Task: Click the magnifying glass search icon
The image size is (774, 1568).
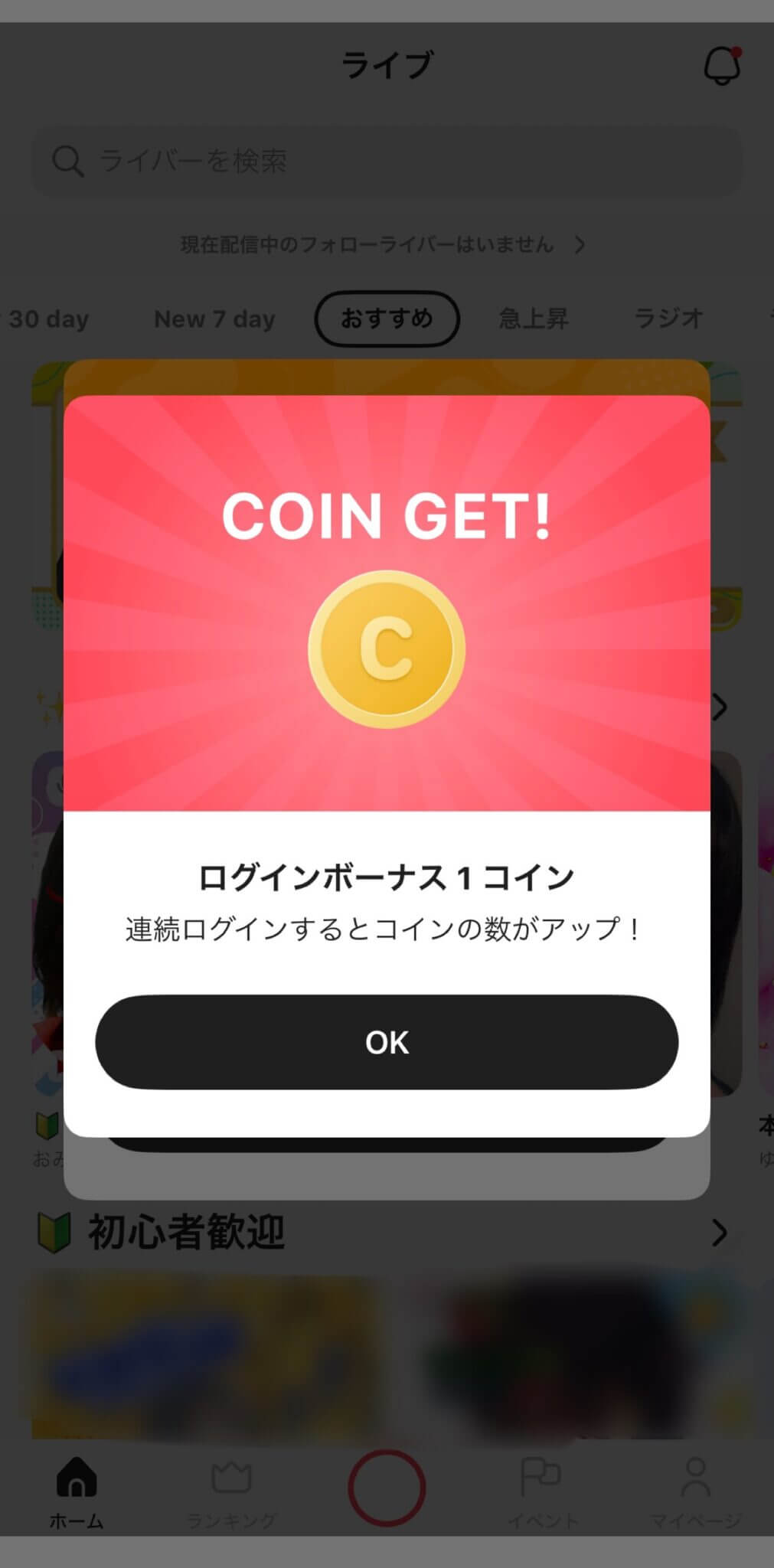Action: click(x=68, y=161)
